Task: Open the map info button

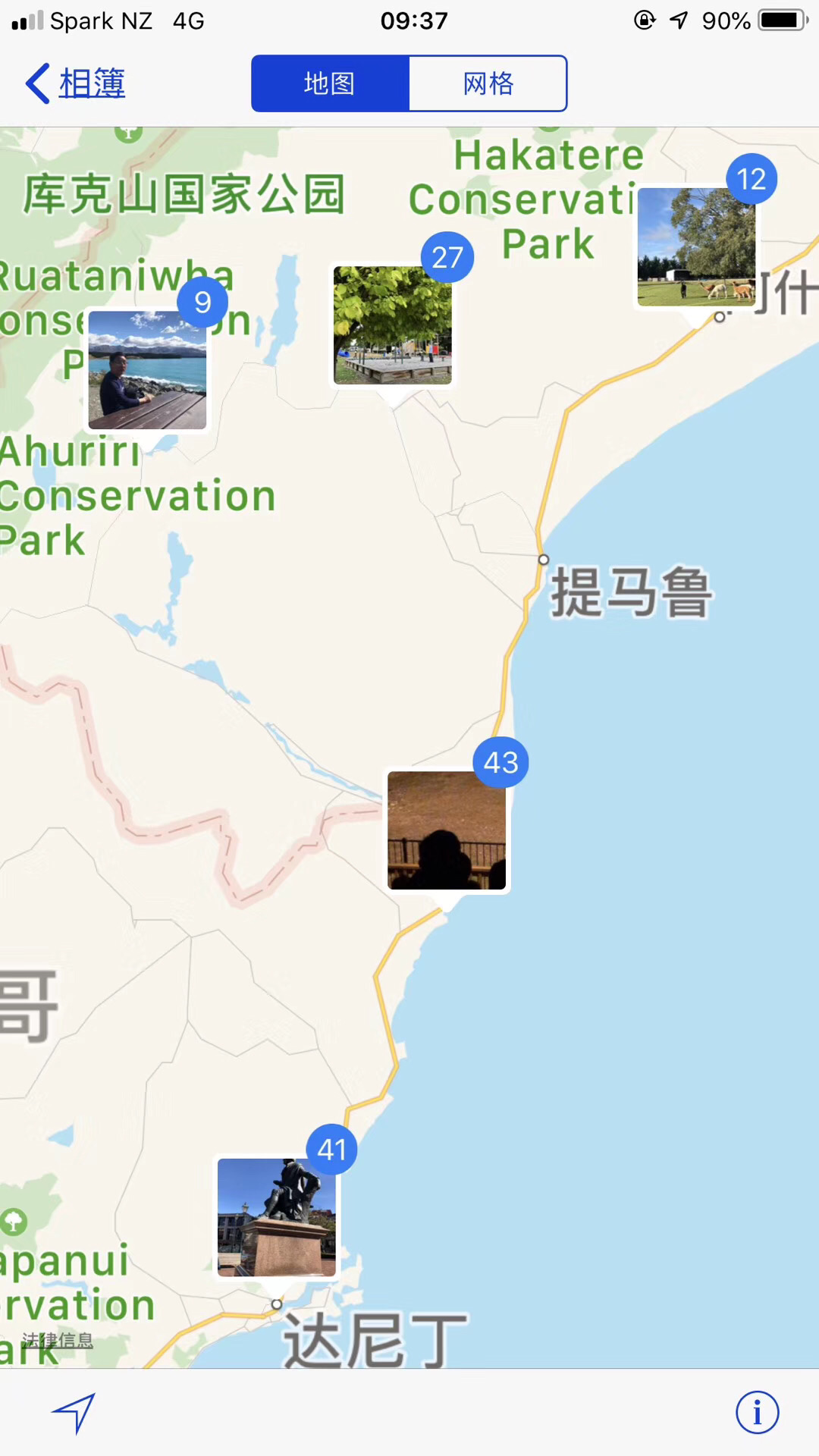Action: point(757,1412)
